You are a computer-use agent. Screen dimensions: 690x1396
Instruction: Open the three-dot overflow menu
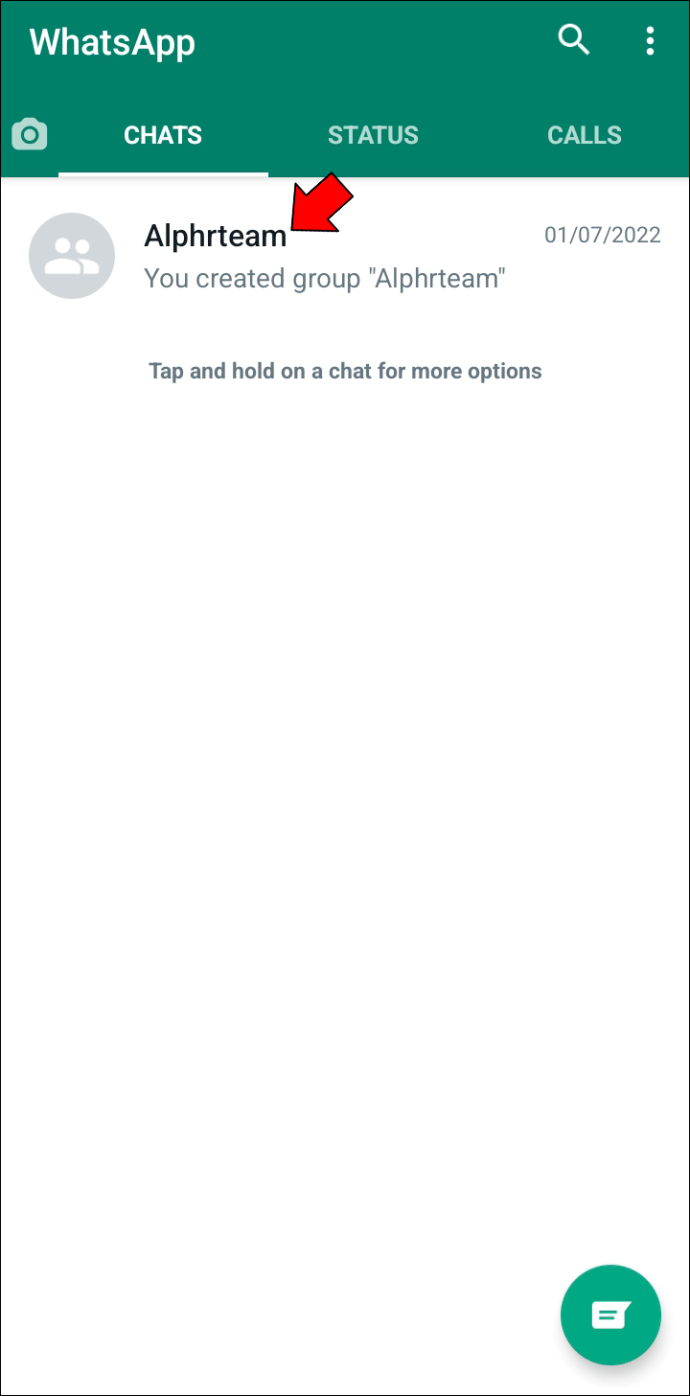650,41
